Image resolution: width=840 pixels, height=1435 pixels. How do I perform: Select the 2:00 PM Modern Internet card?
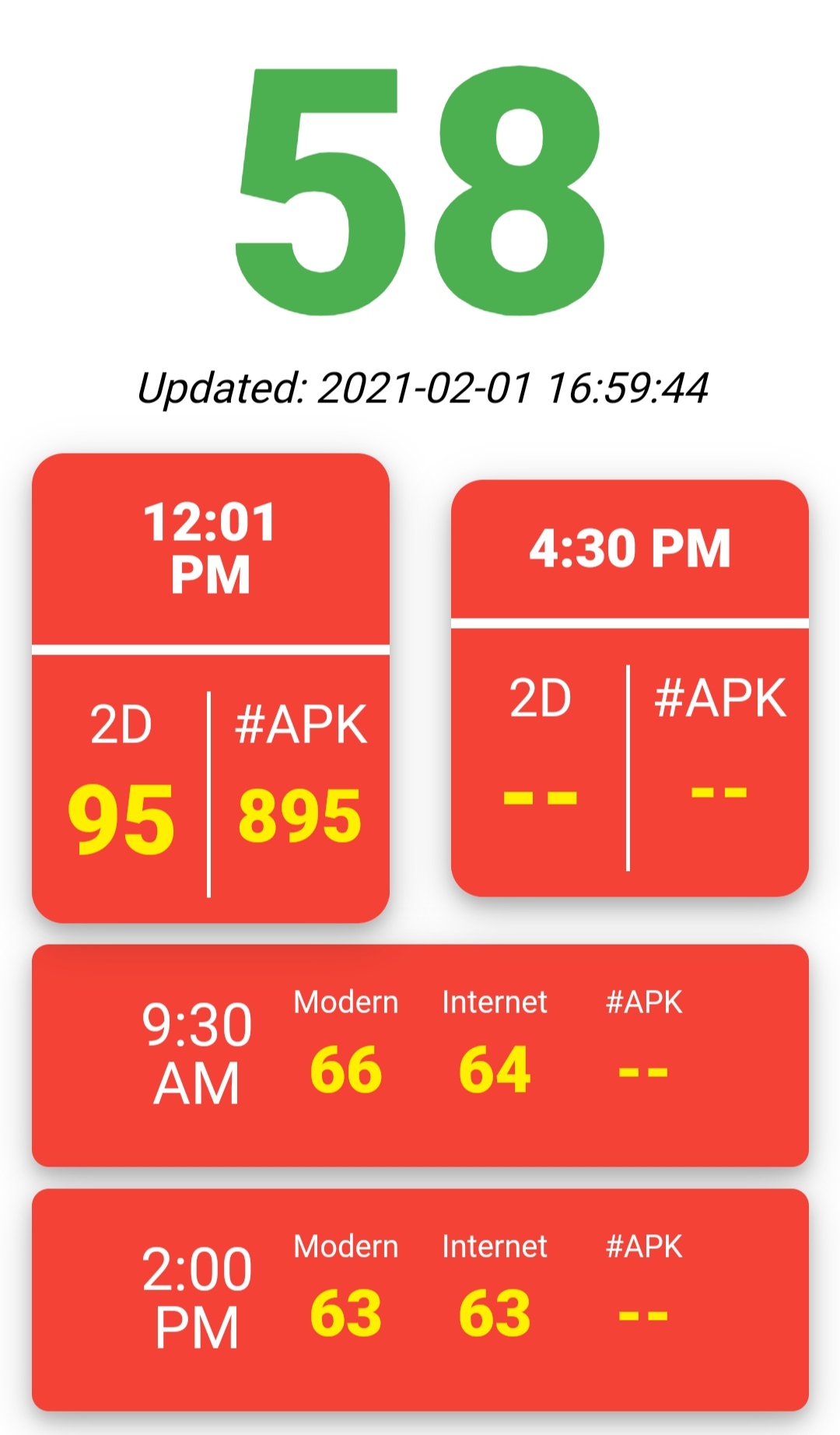click(420, 1300)
